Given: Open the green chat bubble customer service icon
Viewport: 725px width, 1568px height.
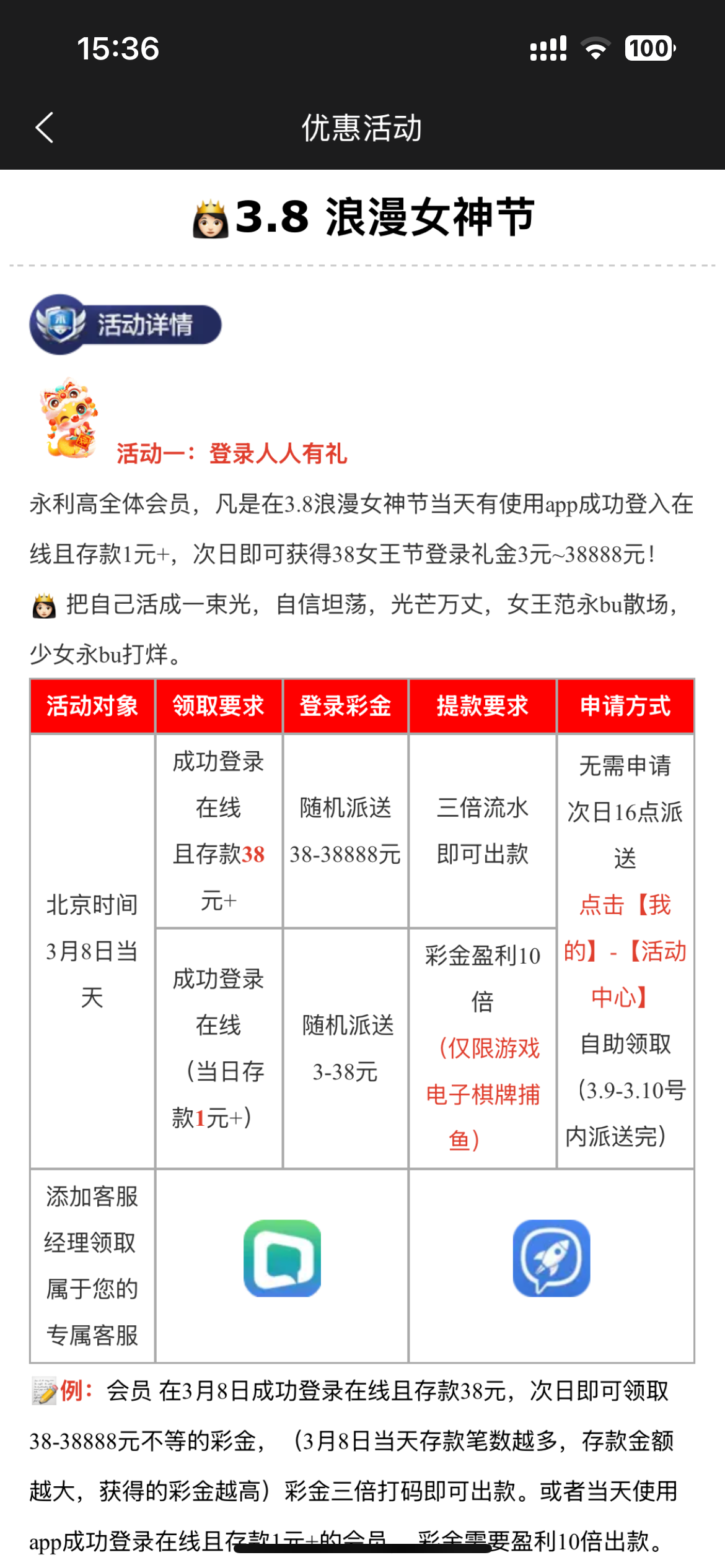Looking at the screenshot, I should pos(283,1259).
